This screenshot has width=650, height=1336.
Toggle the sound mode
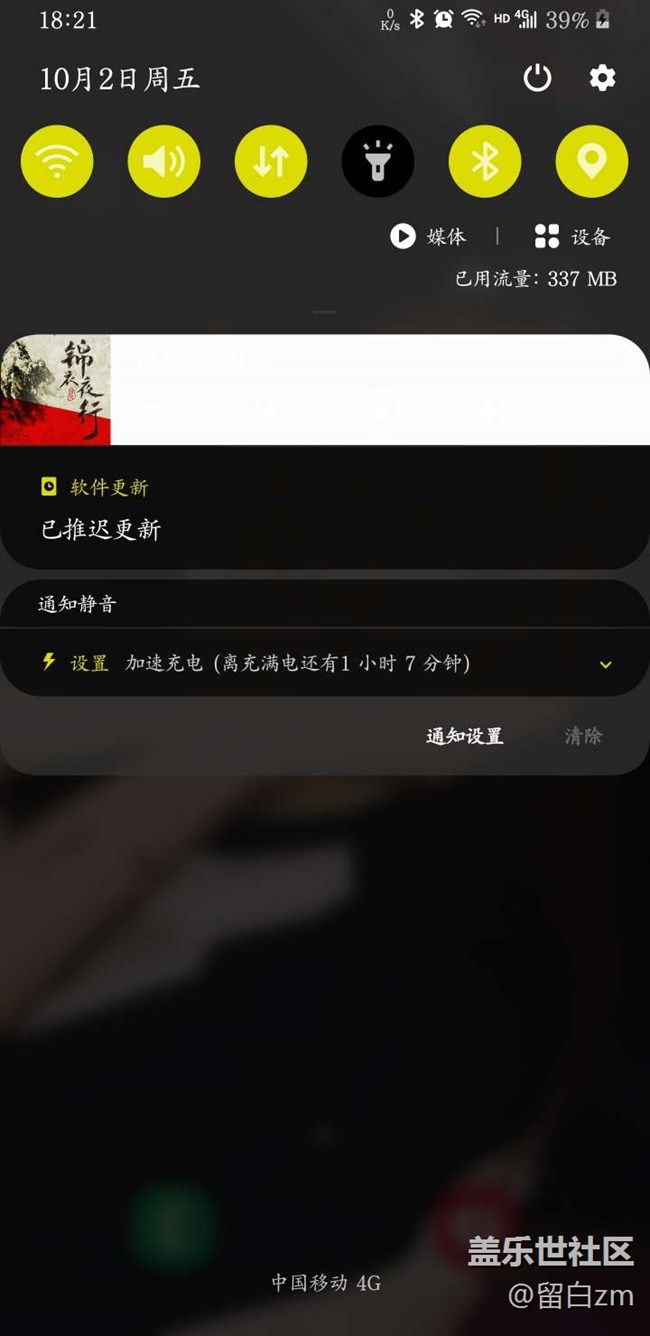(x=164, y=161)
